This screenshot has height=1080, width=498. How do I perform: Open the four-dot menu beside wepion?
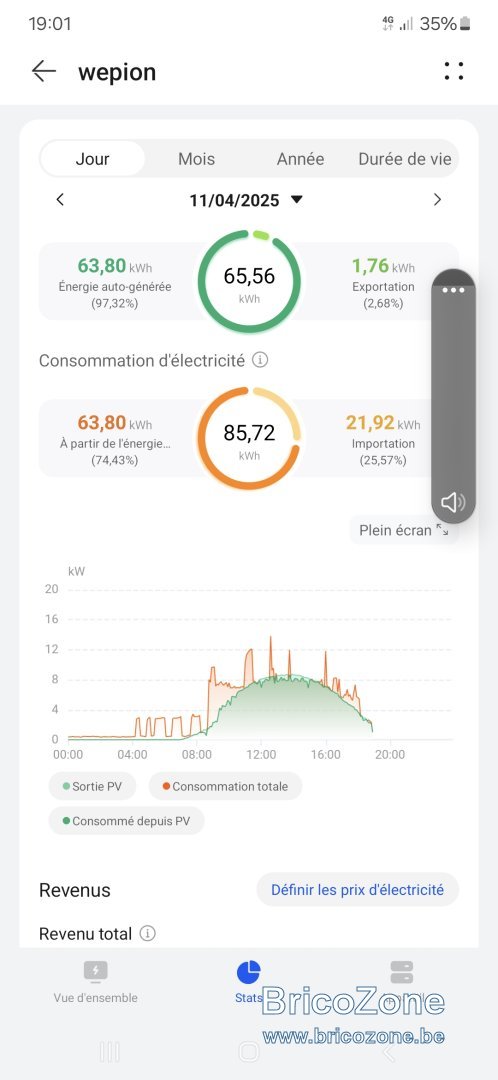pos(454,71)
